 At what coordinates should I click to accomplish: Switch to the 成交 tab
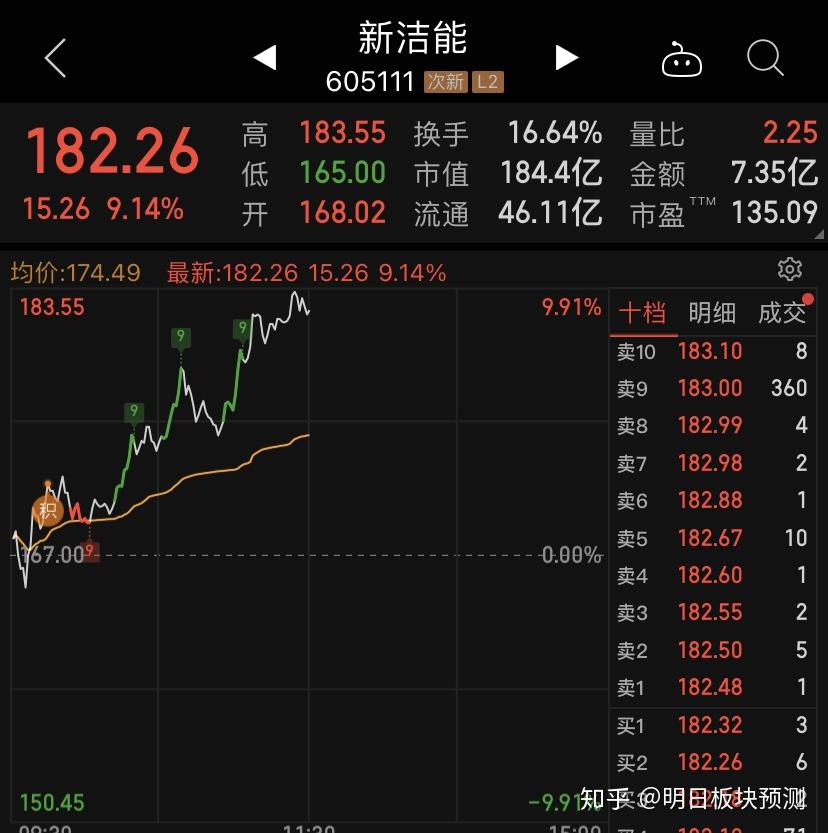tap(785, 313)
